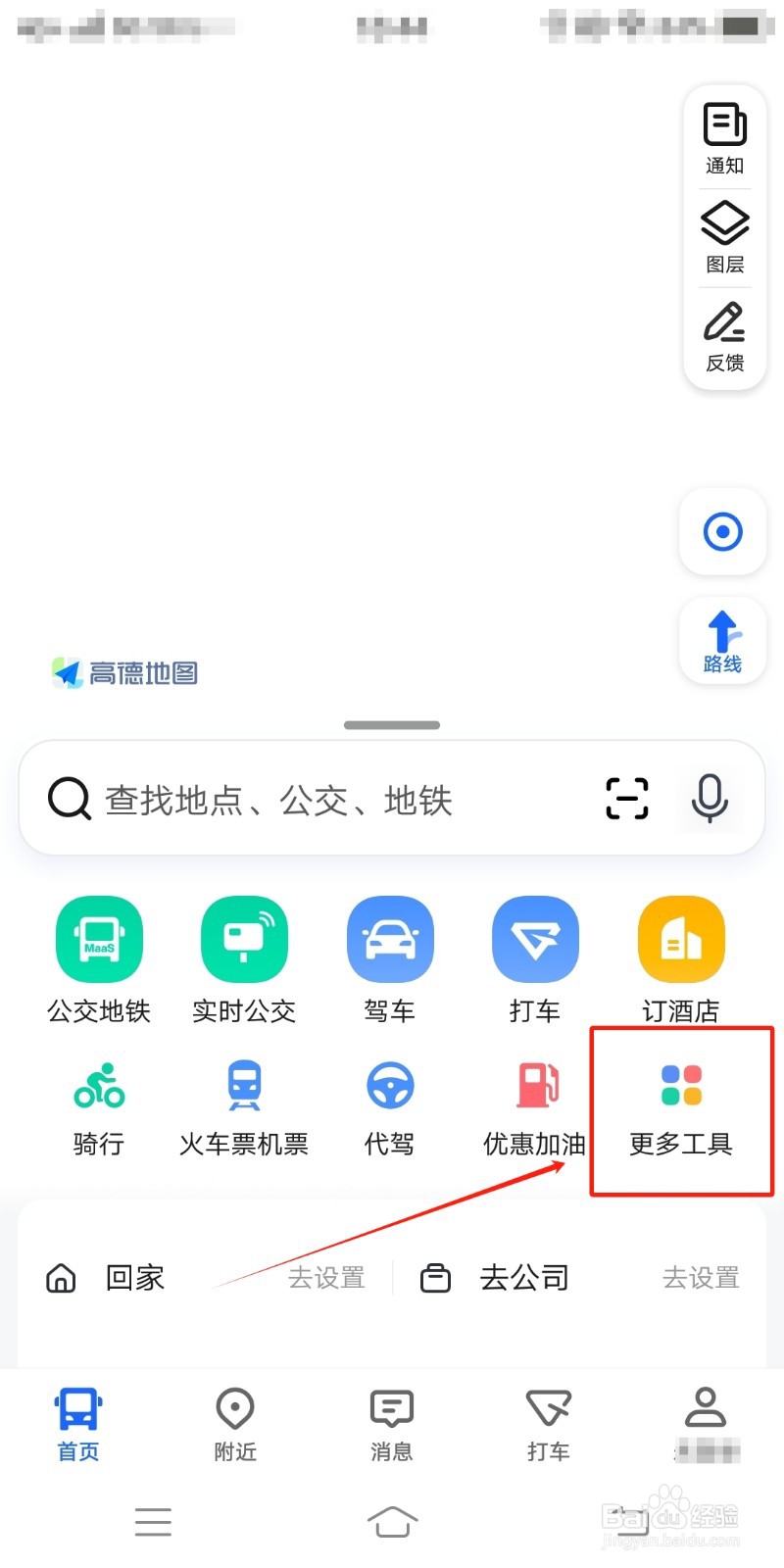Tap the locate-me position button
The height and width of the screenshot is (1568, 784).
722,532
